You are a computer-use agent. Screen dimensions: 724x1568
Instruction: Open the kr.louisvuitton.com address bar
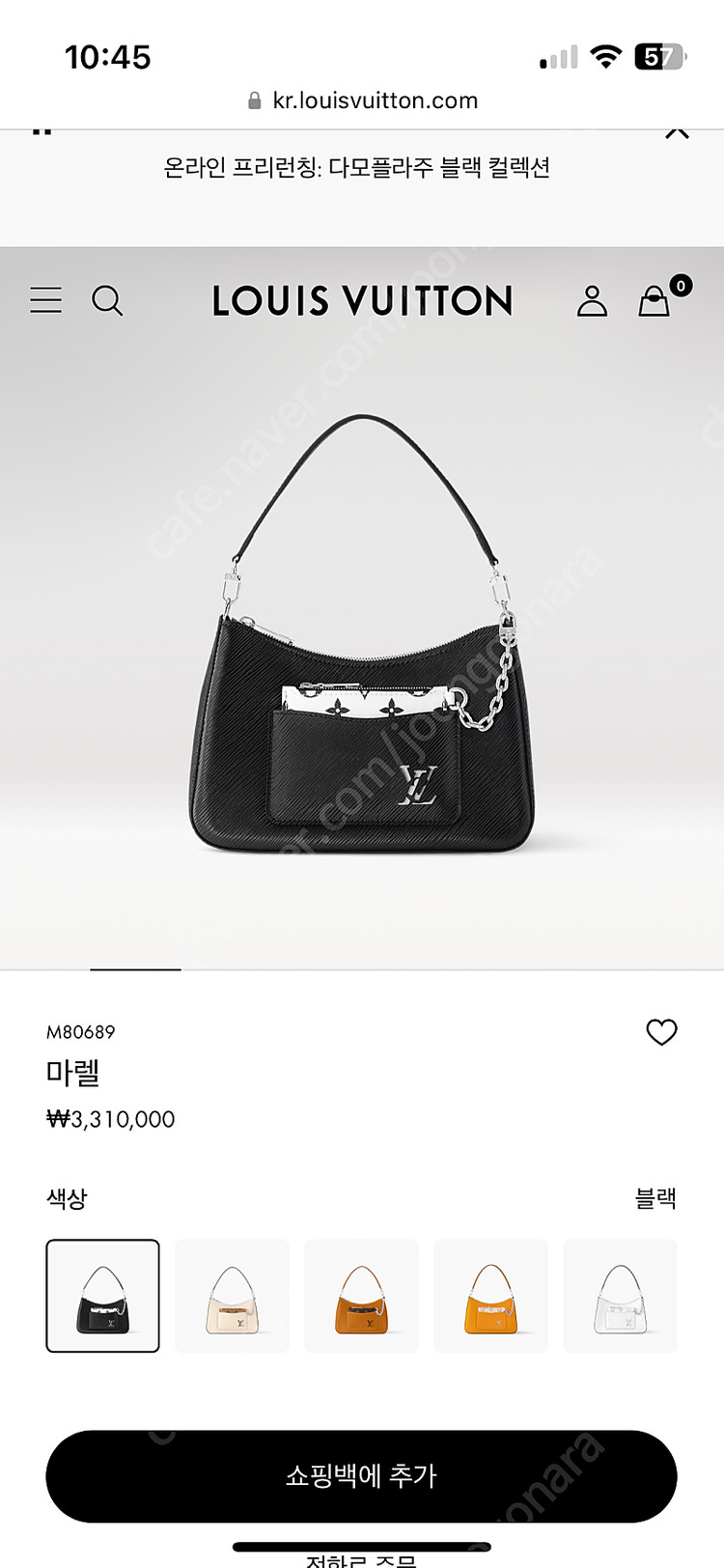point(362,99)
